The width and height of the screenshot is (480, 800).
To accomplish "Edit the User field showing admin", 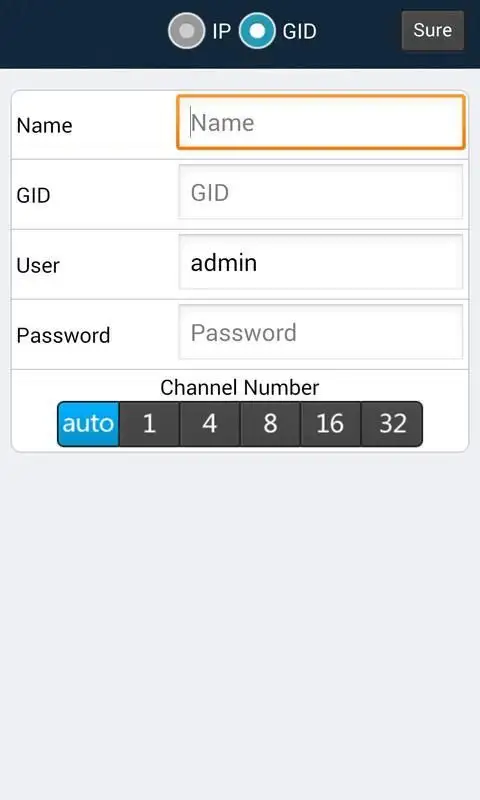I will tap(321, 262).
